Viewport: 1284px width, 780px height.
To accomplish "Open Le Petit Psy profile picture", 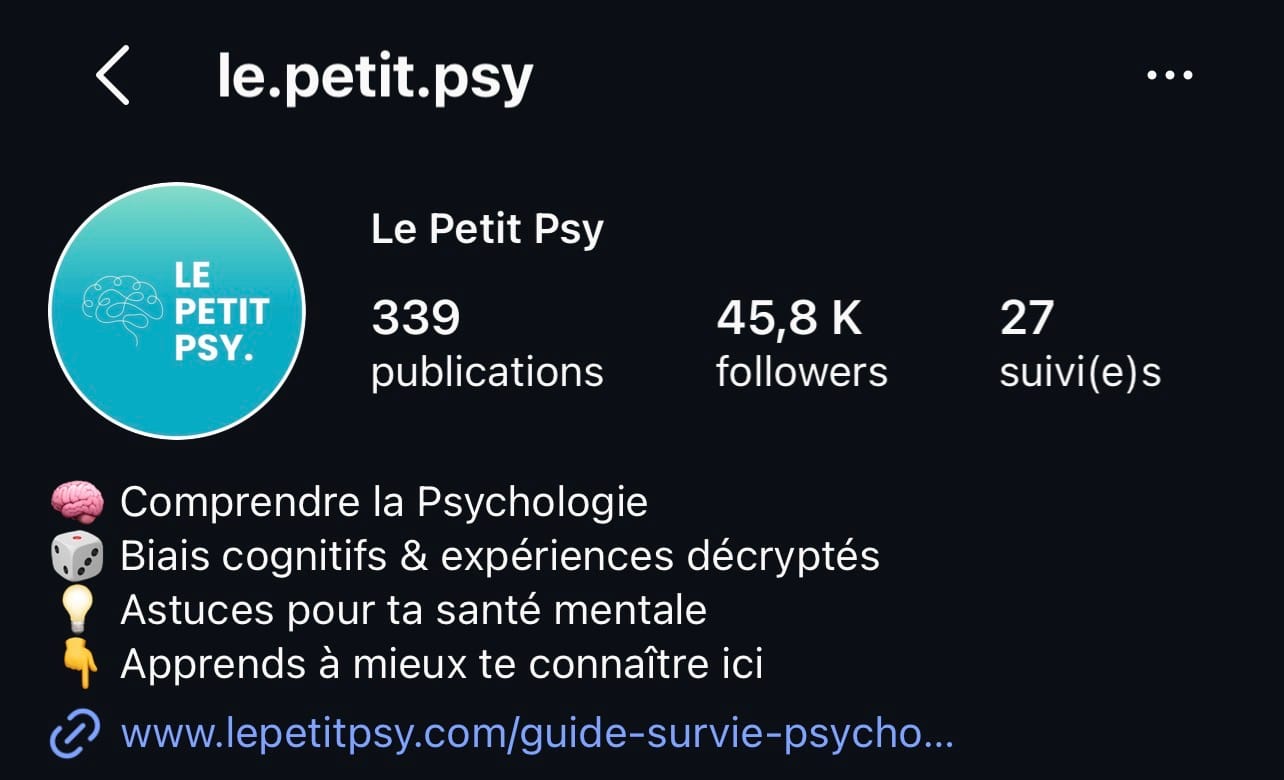I will 177,310.
